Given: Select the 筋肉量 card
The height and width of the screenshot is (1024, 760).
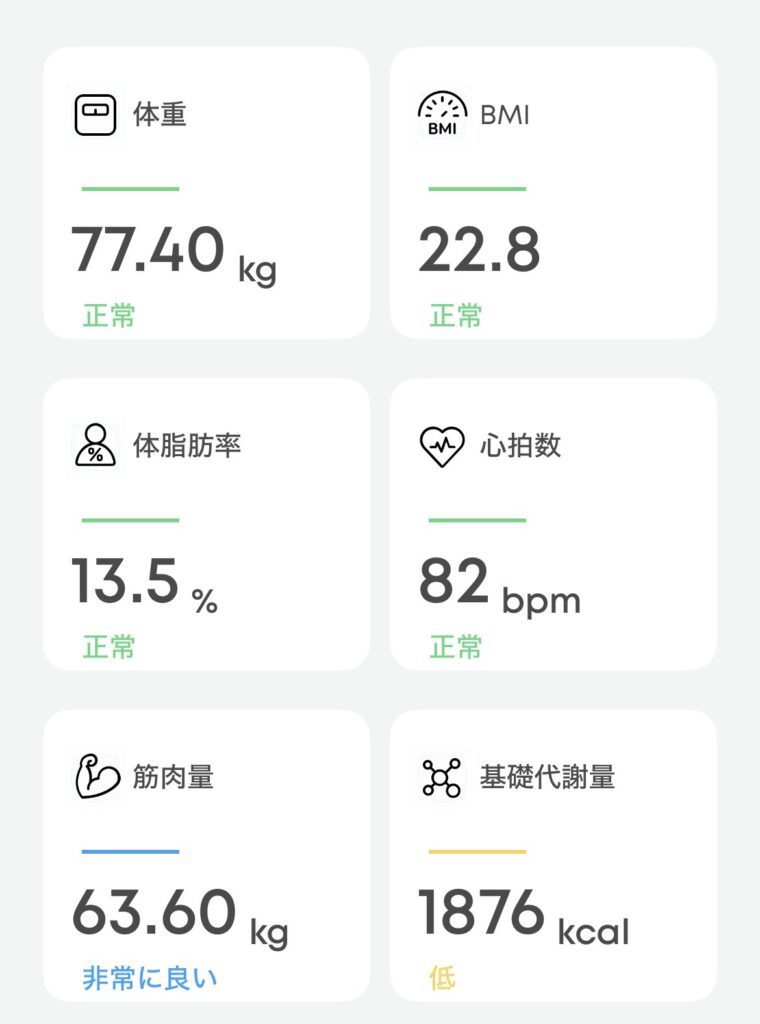Looking at the screenshot, I should click(x=206, y=856).
